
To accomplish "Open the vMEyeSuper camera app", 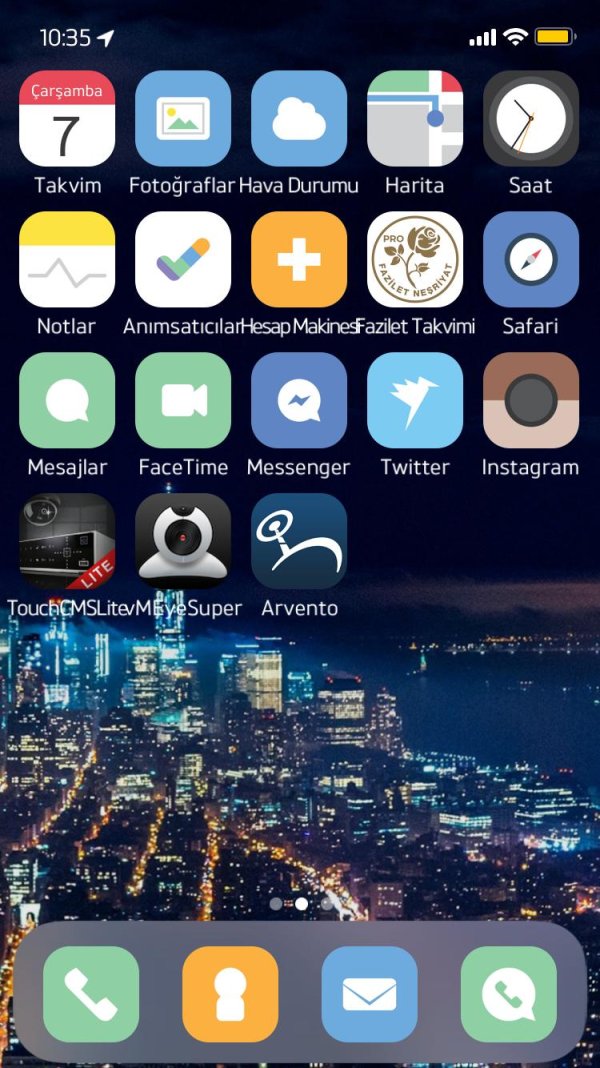I will (x=183, y=542).
